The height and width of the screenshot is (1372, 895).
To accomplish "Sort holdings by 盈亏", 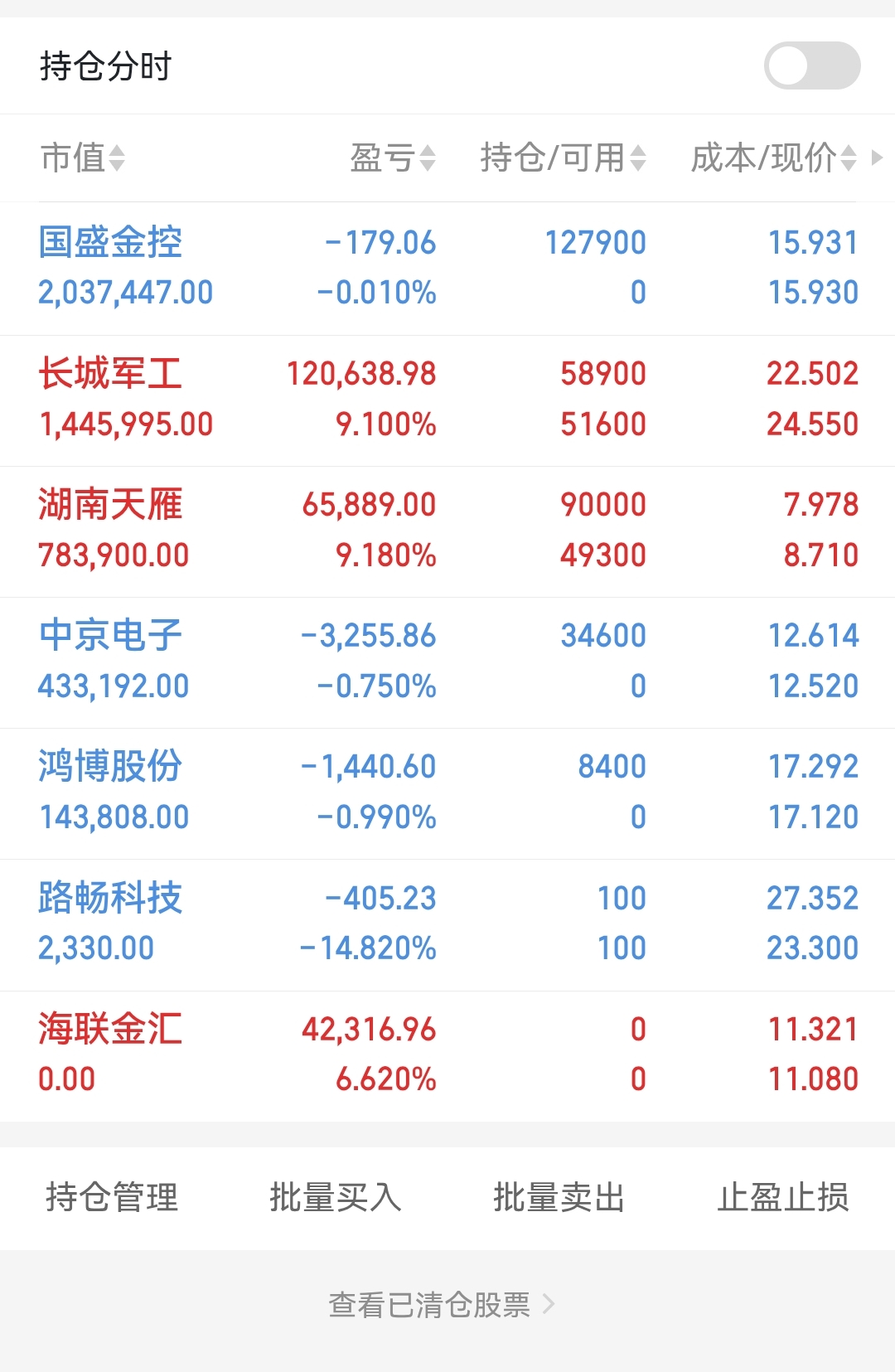I will (392, 158).
